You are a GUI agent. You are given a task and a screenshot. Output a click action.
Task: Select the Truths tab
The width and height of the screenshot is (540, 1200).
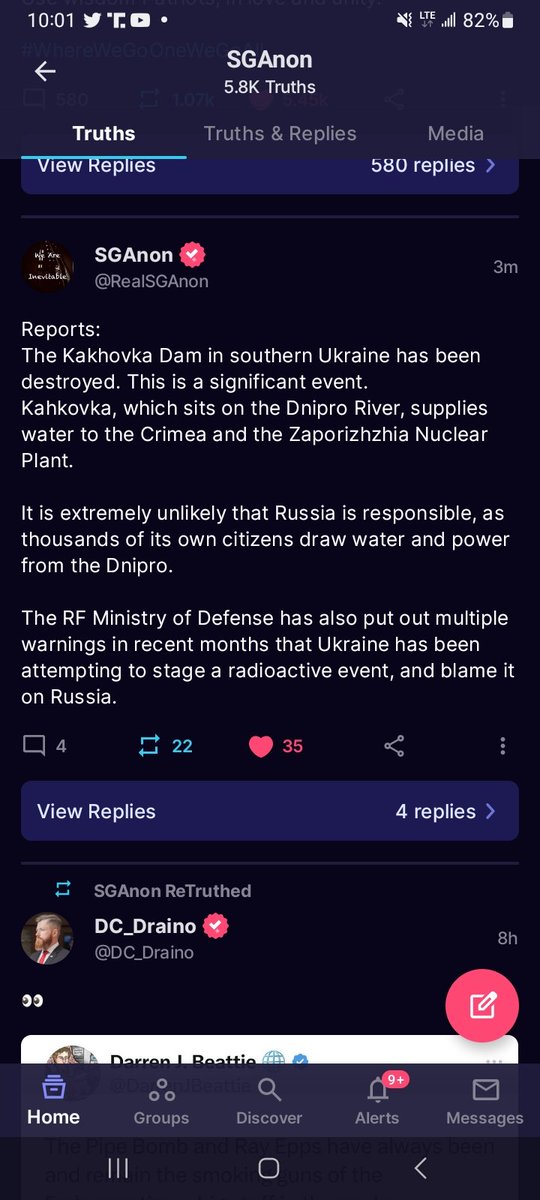click(104, 133)
